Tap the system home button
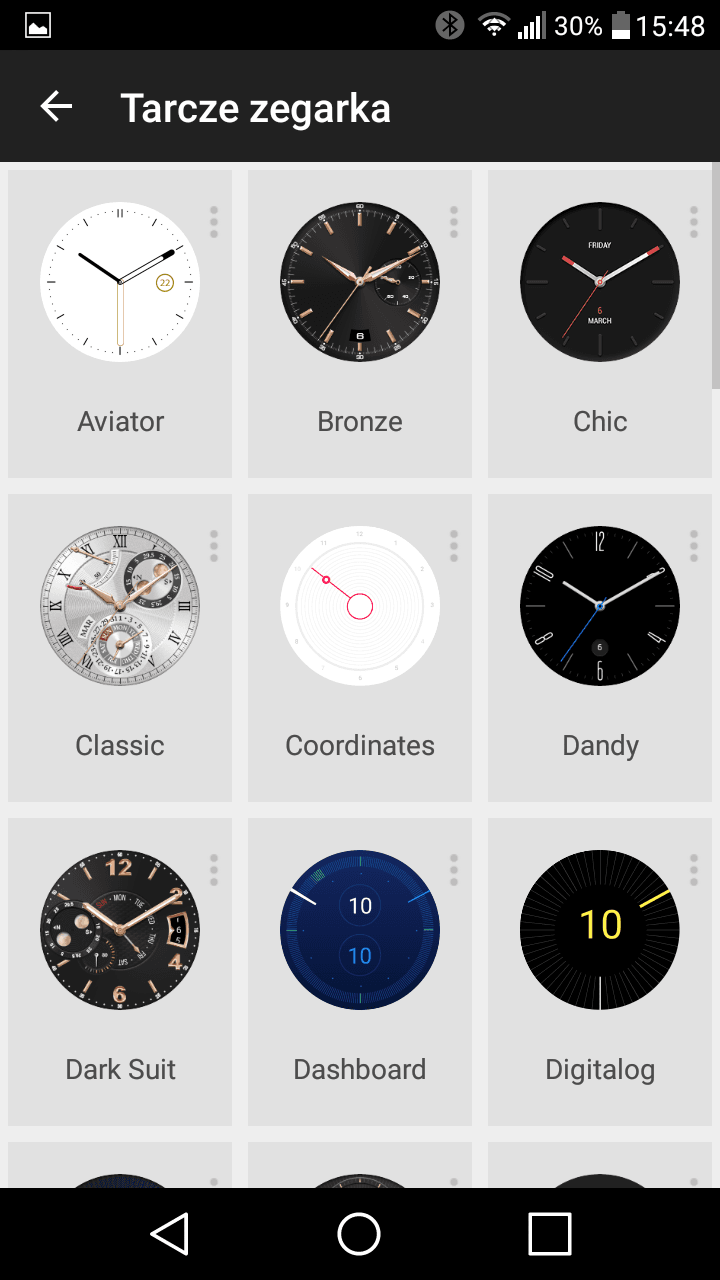Image resolution: width=720 pixels, height=1280 pixels. (359, 1233)
